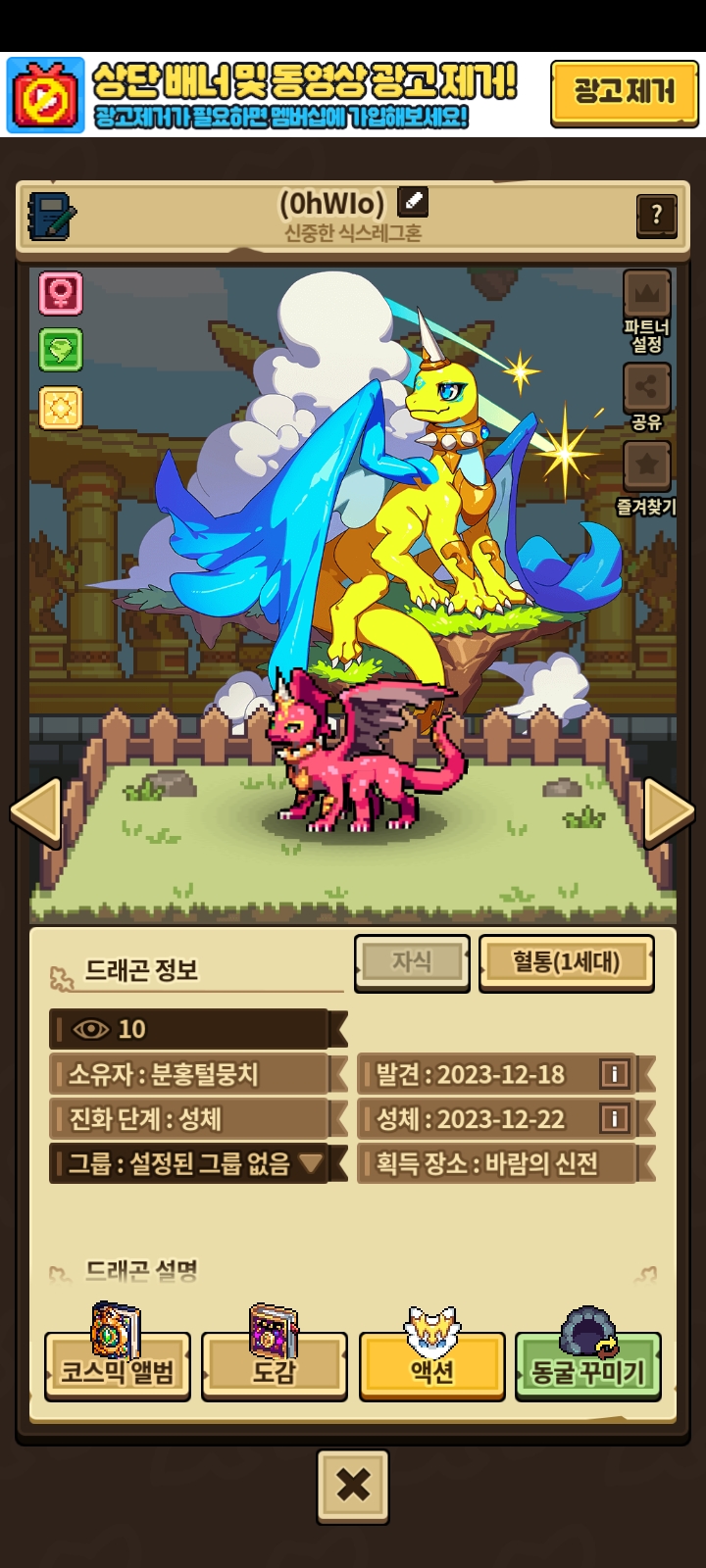Share this dragon via 공유
Image resolution: width=706 pixels, height=1568 pixels.
[646, 397]
